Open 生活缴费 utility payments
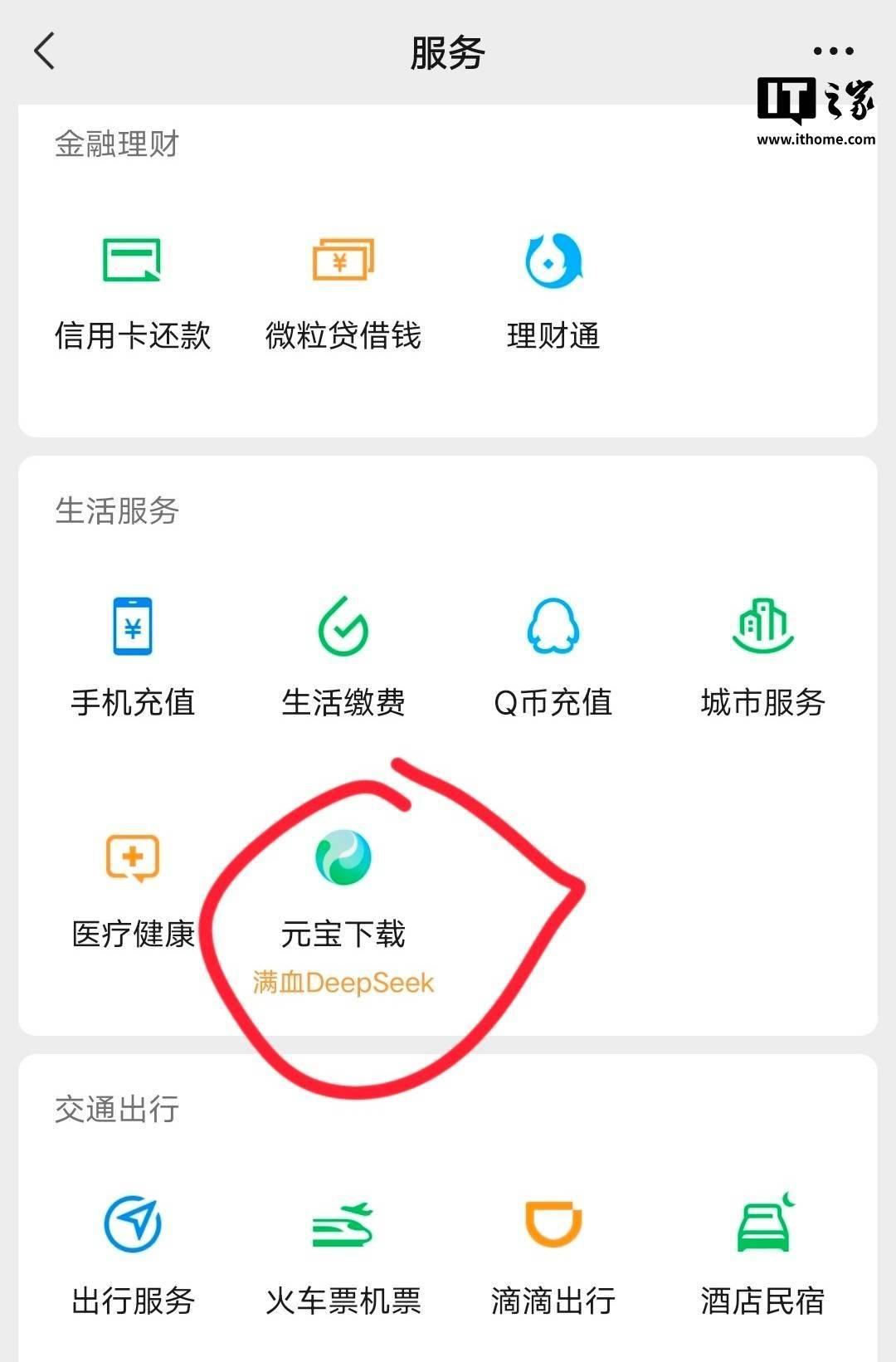 343,656
